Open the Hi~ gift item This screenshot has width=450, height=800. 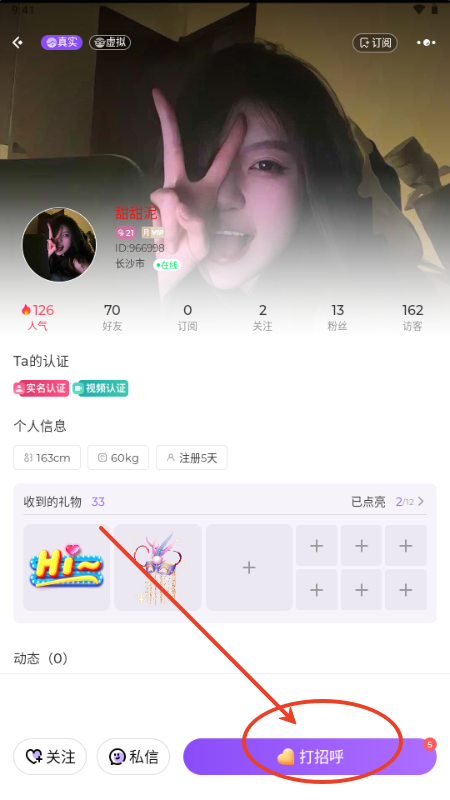pyautogui.click(x=67, y=567)
